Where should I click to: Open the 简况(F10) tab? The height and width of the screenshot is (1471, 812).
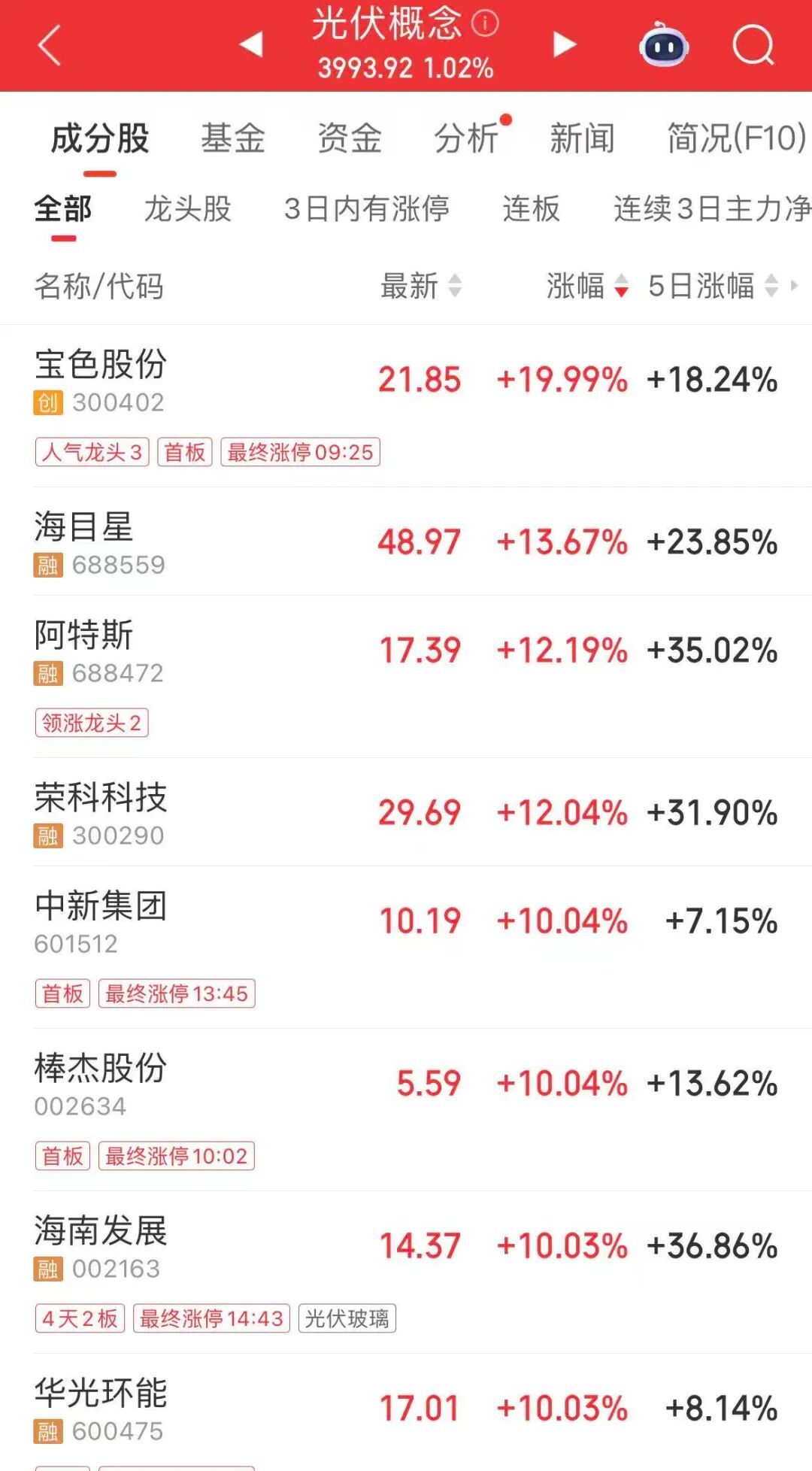click(736, 138)
